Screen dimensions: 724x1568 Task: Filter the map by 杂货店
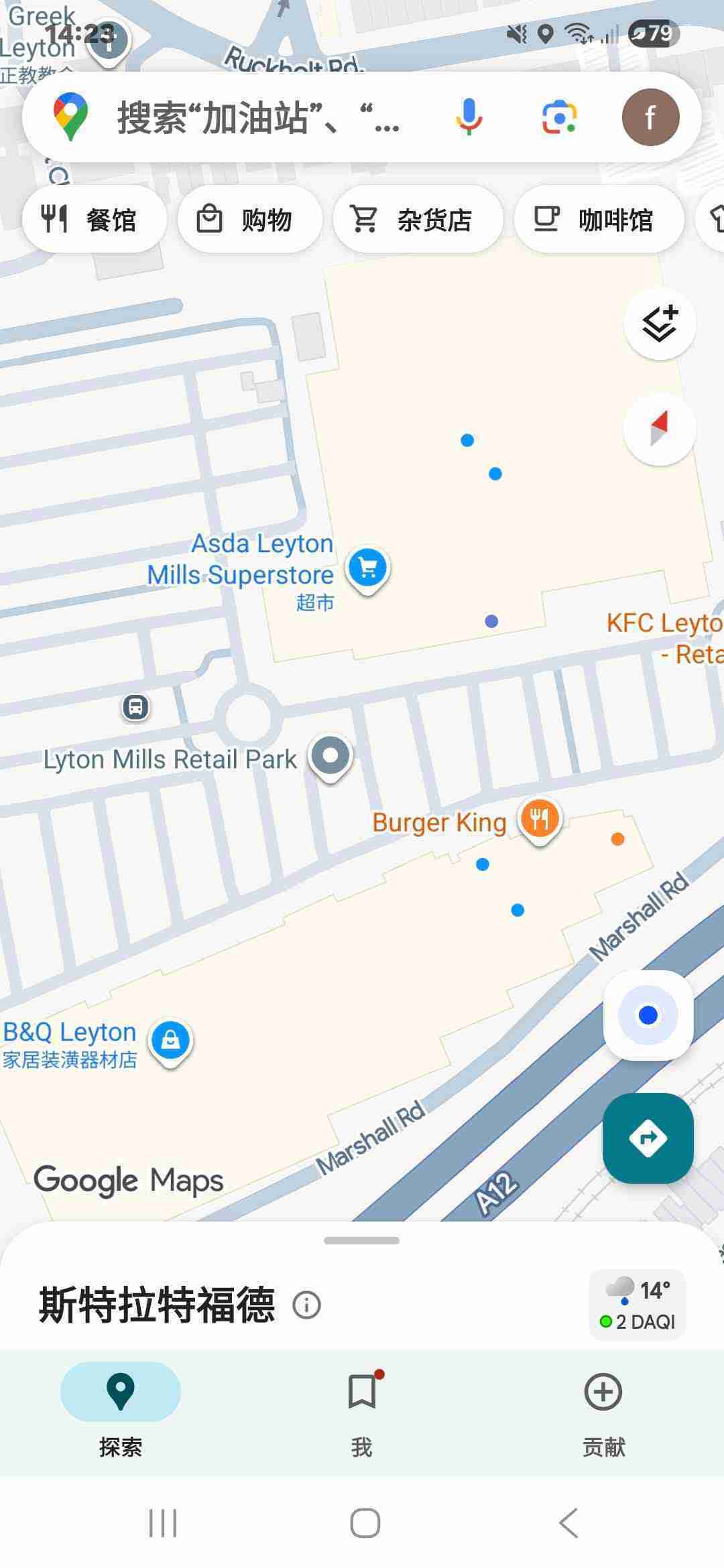[x=418, y=219]
